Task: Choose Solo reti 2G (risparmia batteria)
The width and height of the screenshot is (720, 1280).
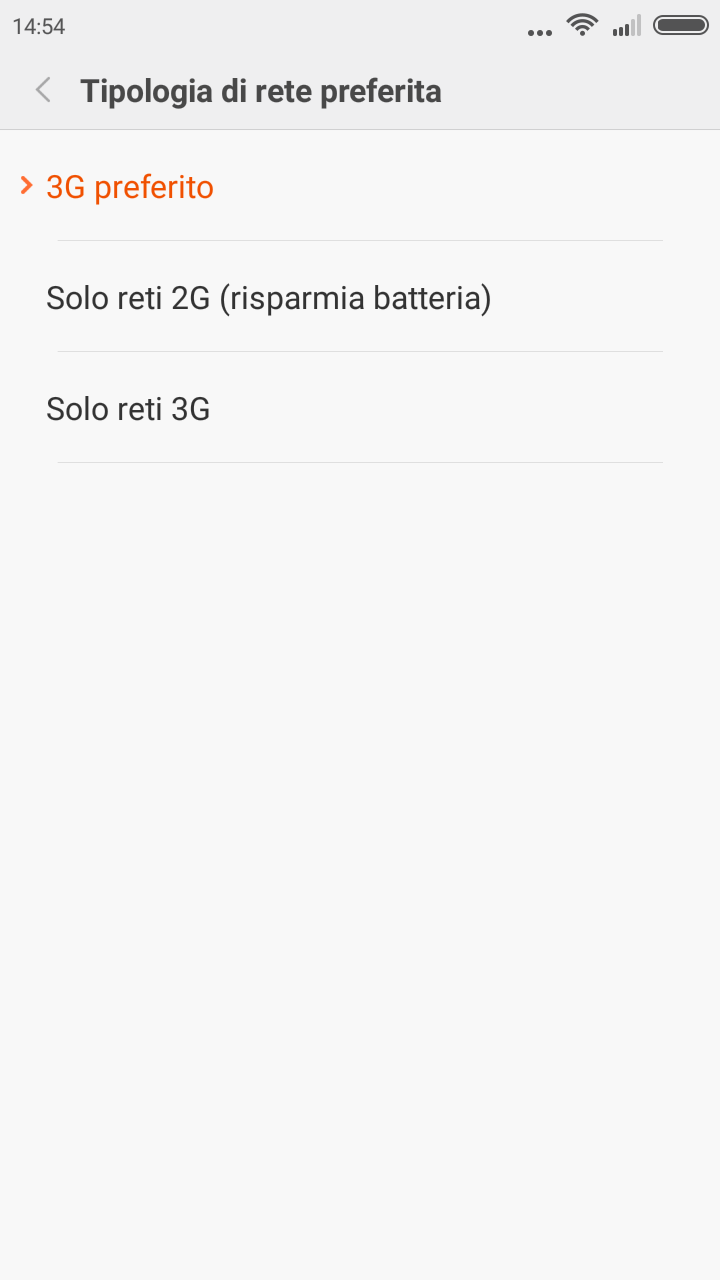Action: coord(360,297)
